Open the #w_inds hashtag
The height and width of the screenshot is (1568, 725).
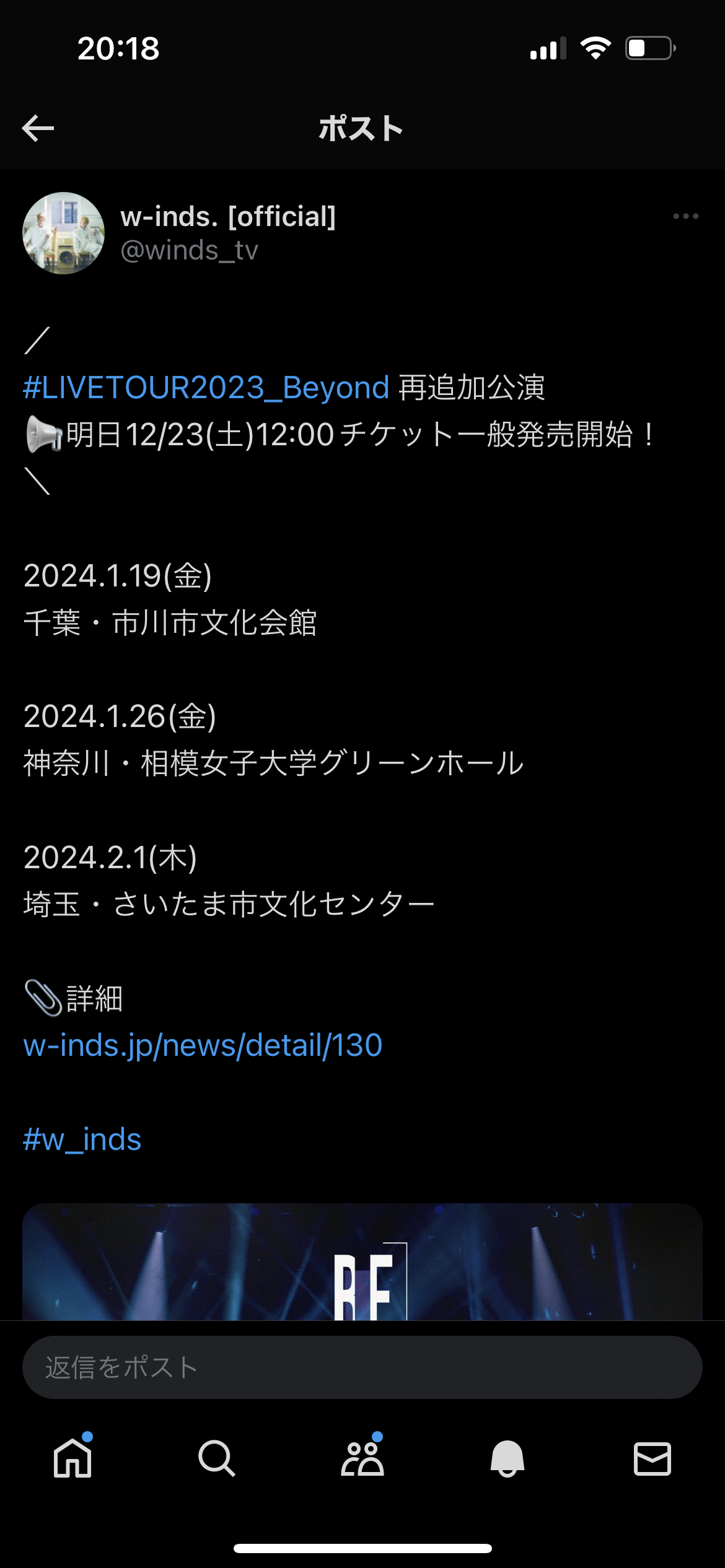[x=82, y=1139]
